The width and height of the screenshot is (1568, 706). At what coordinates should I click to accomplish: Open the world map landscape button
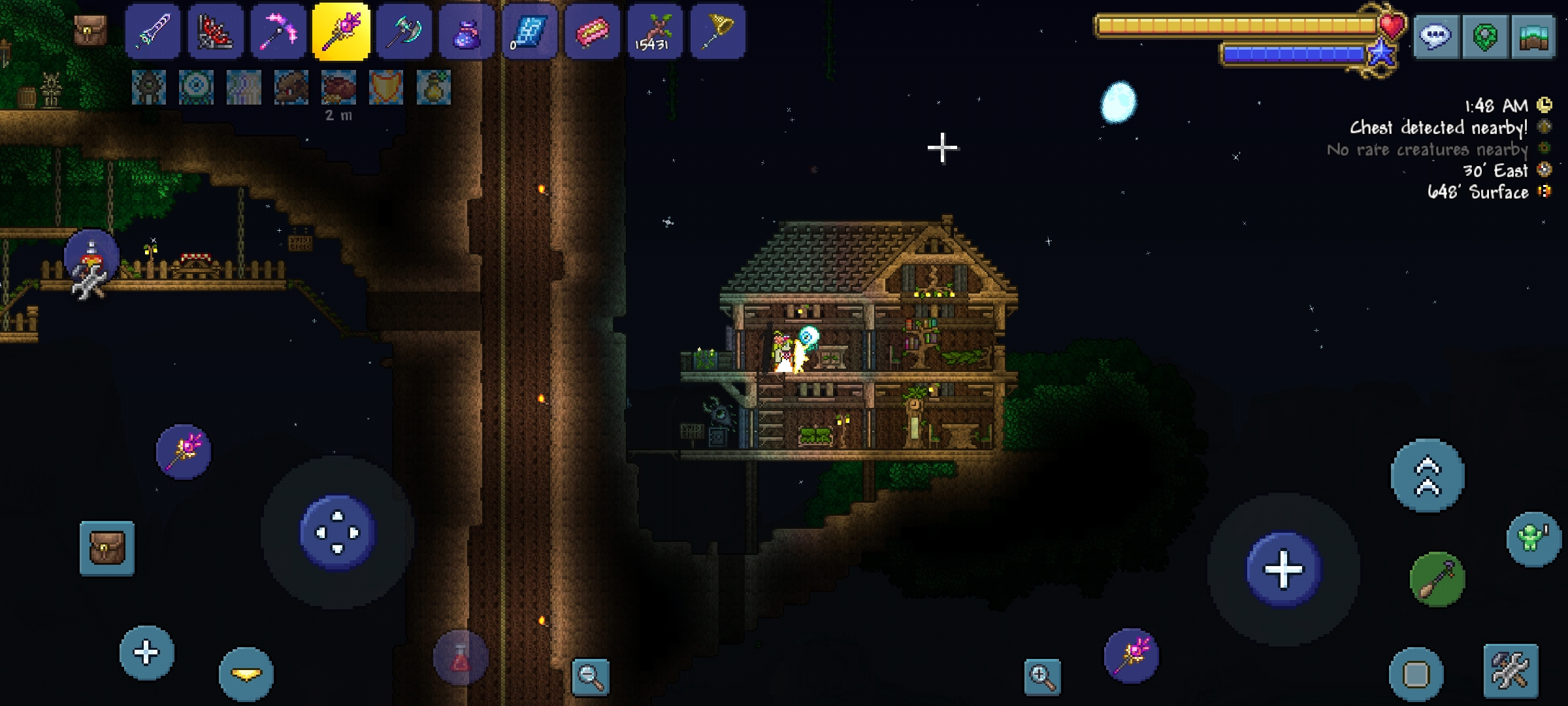[x=1533, y=37]
